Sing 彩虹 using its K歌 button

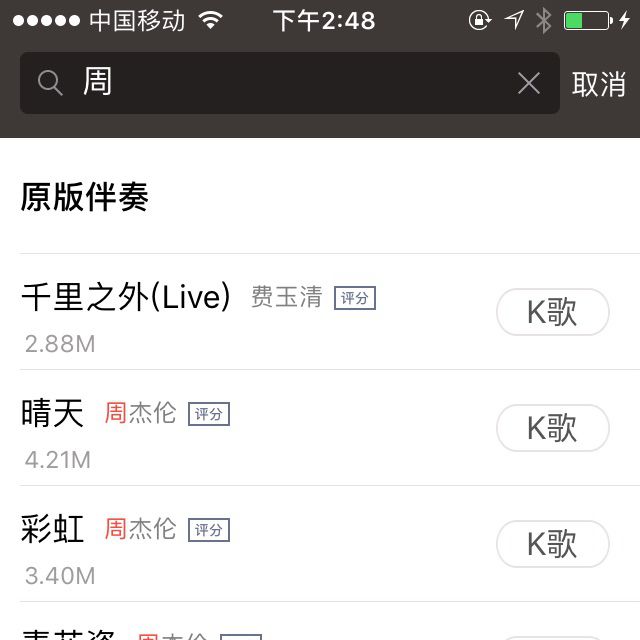(552, 545)
